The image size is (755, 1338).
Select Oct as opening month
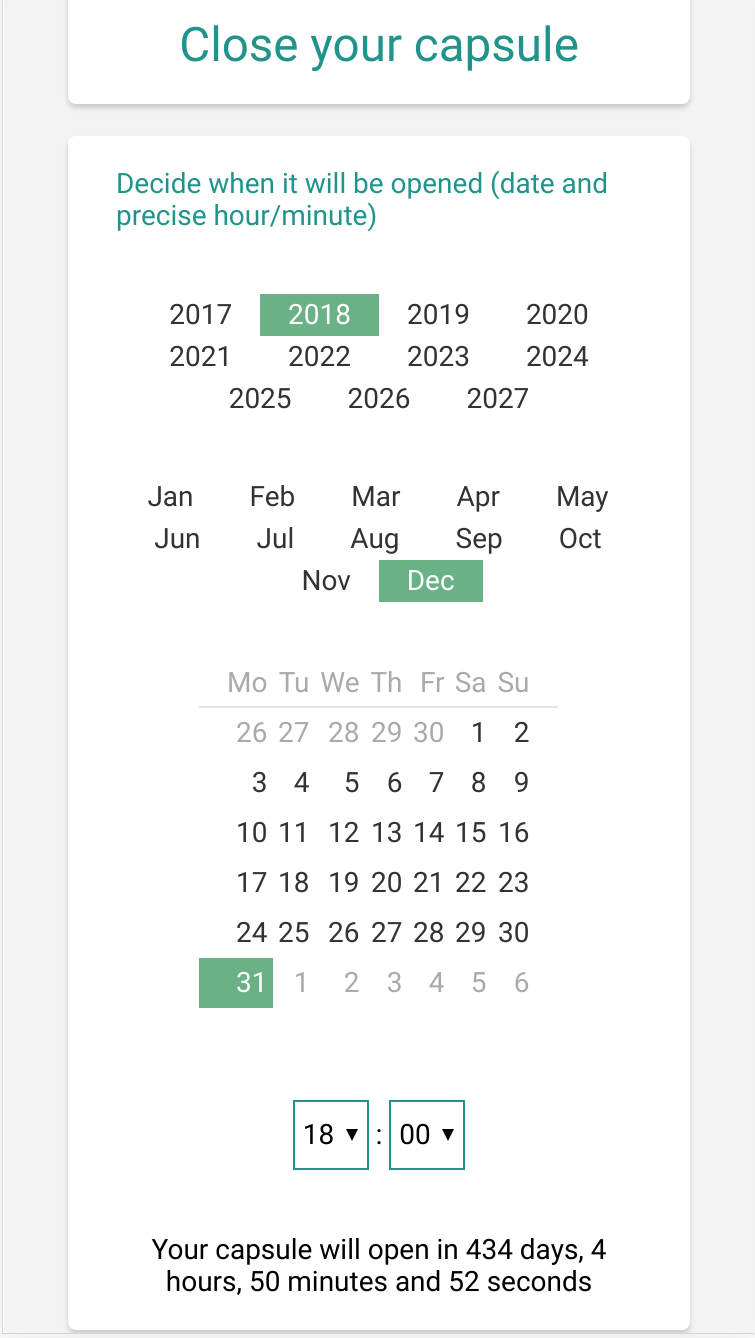[x=580, y=539]
